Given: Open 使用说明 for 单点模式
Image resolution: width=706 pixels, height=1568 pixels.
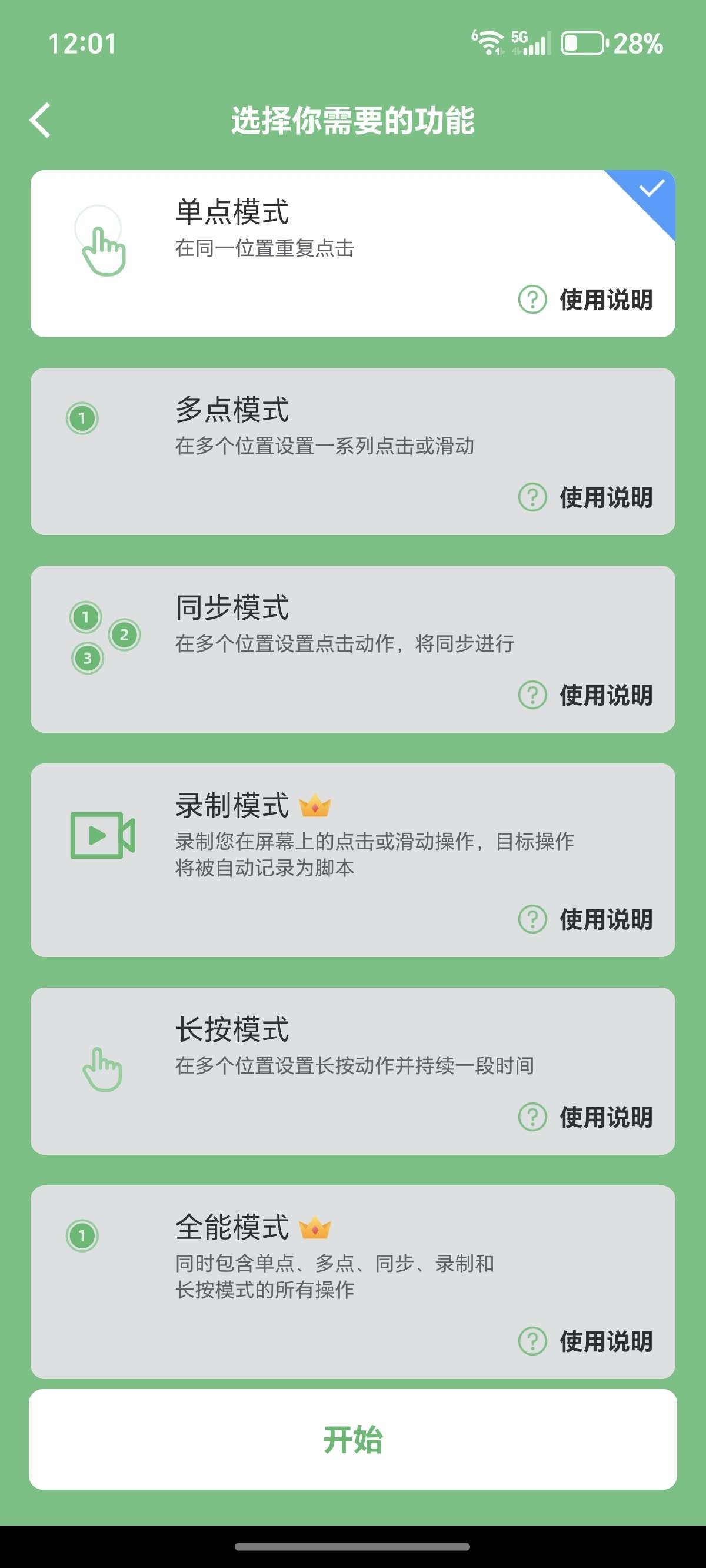Looking at the screenshot, I should 585,300.
